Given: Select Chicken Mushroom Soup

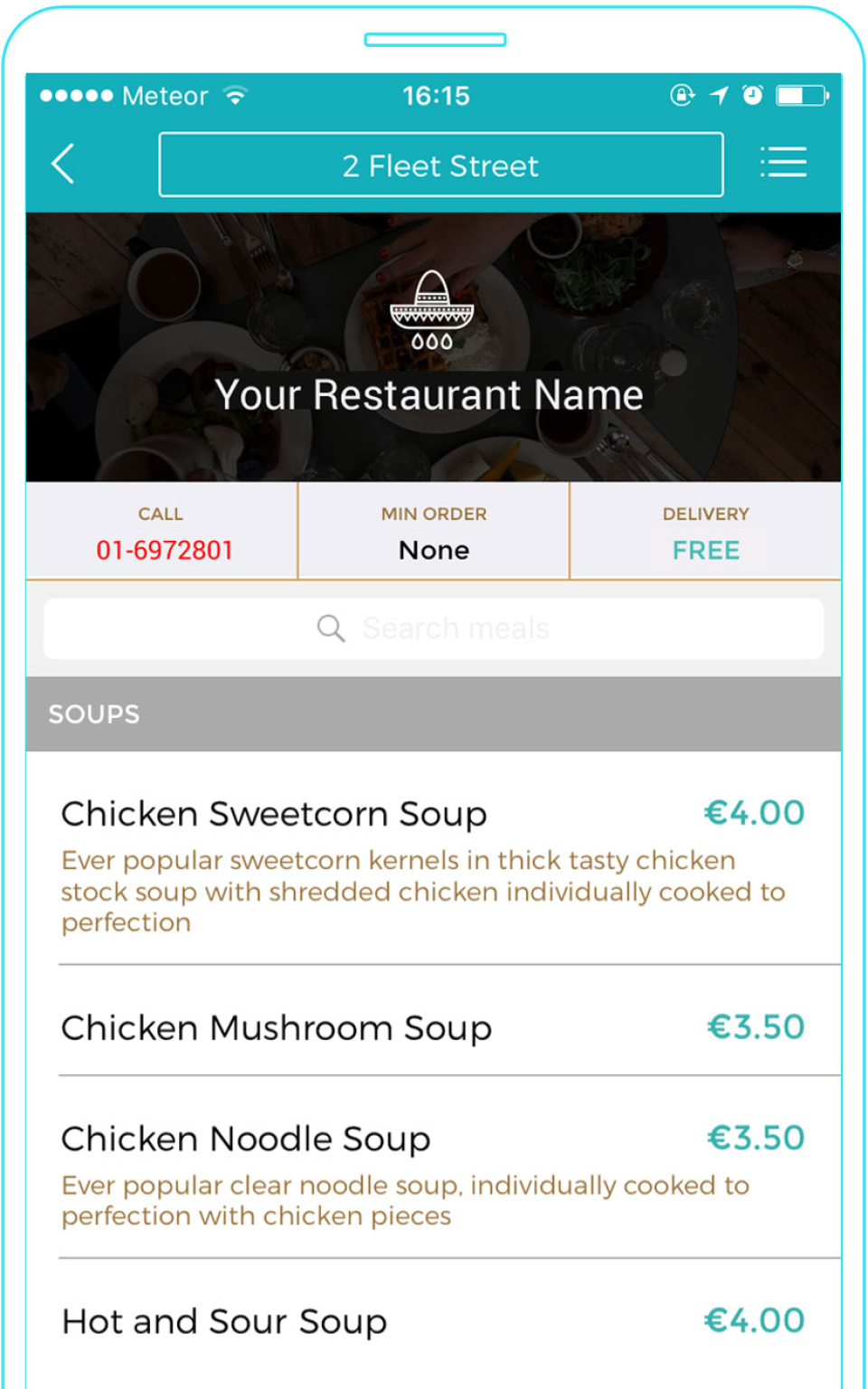Looking at the screenshot, I should [x=433, y=1022].
